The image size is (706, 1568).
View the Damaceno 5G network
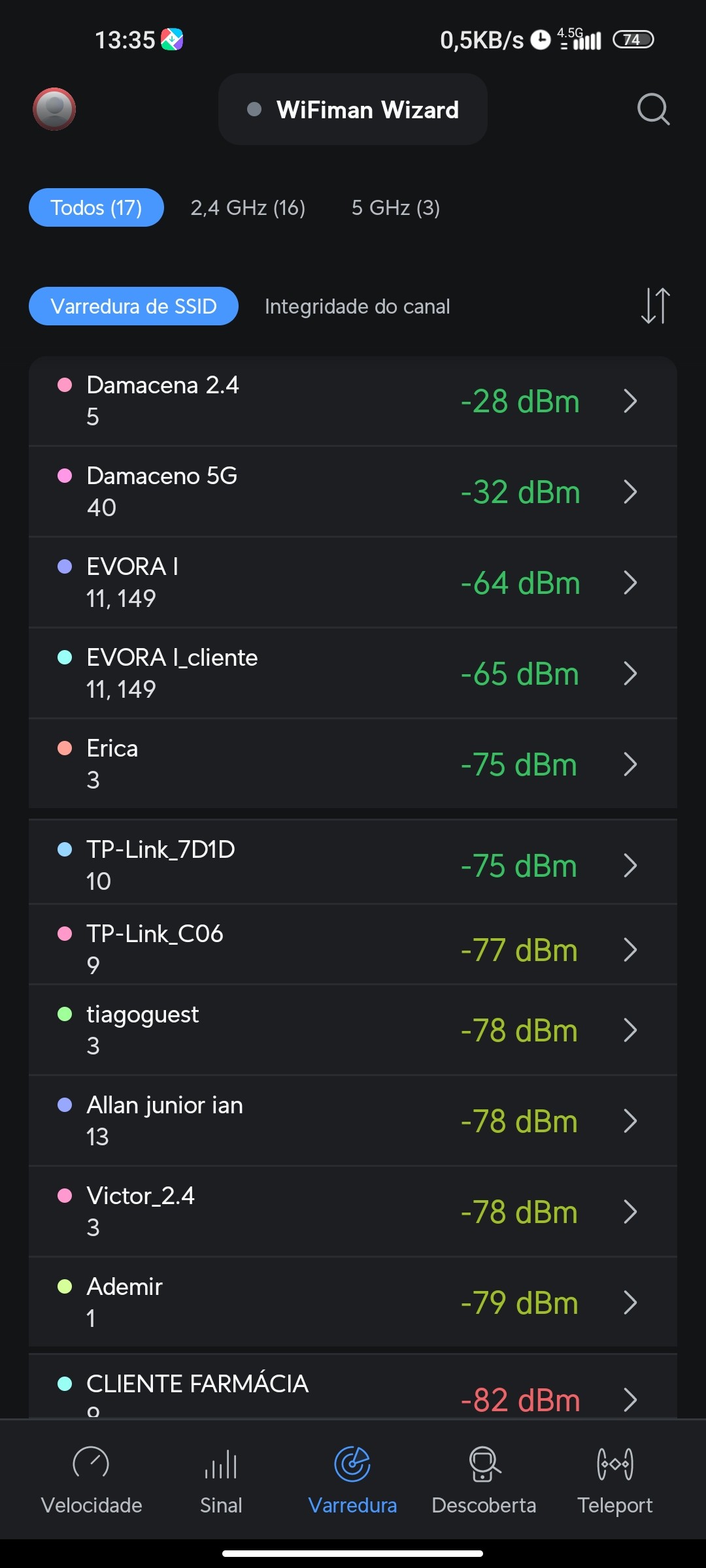point(353,492)
